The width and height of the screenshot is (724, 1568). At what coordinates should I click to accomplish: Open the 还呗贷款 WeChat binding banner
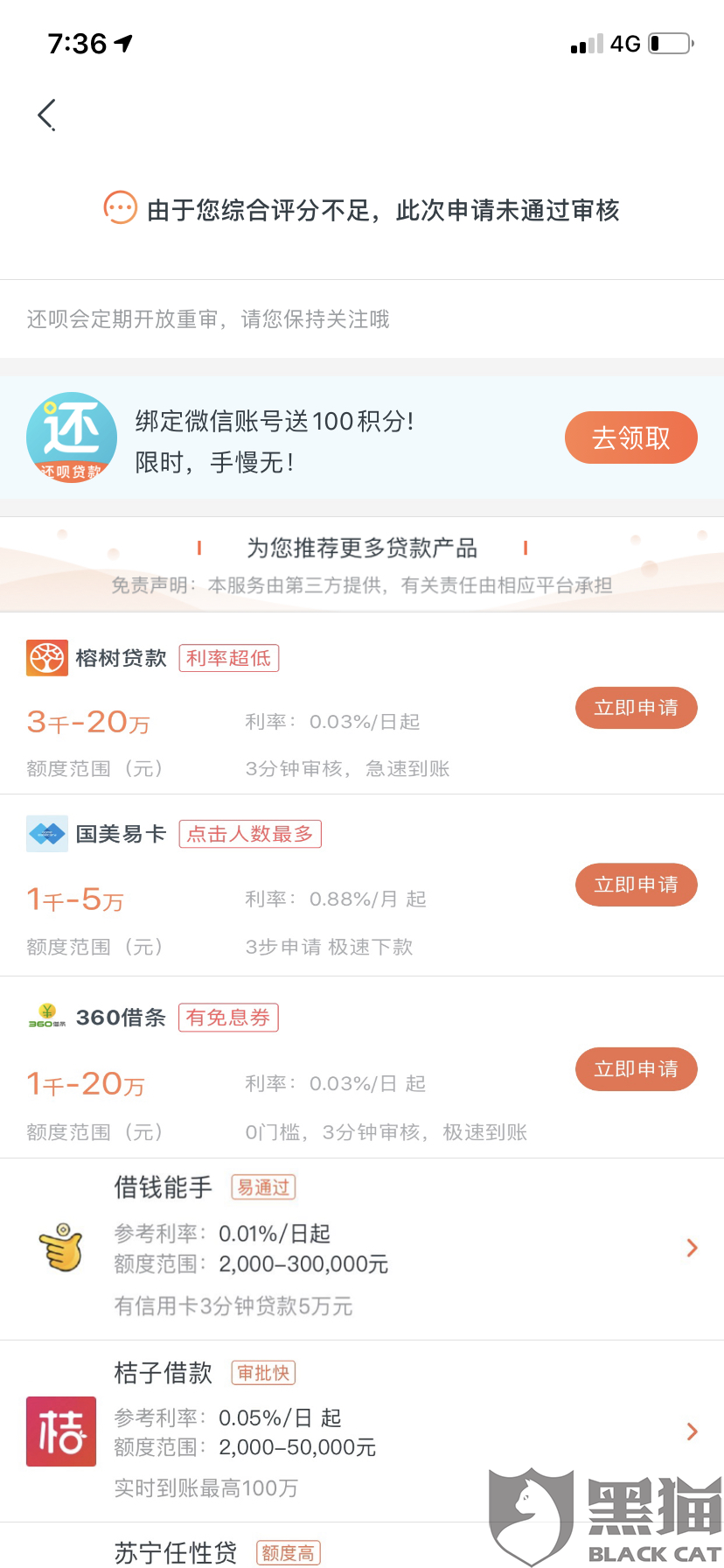pyautogui.click(x=362, y=437)
